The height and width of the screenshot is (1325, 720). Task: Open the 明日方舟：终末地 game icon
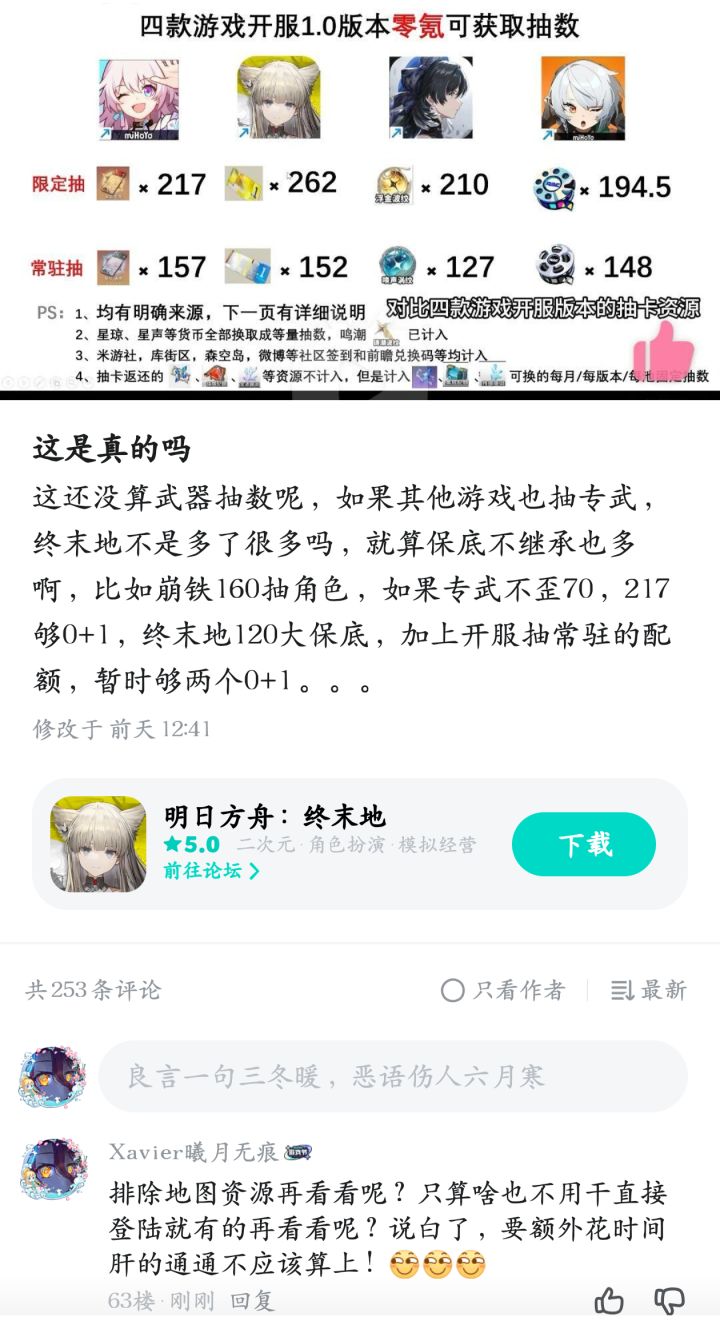tap(98, 844)
